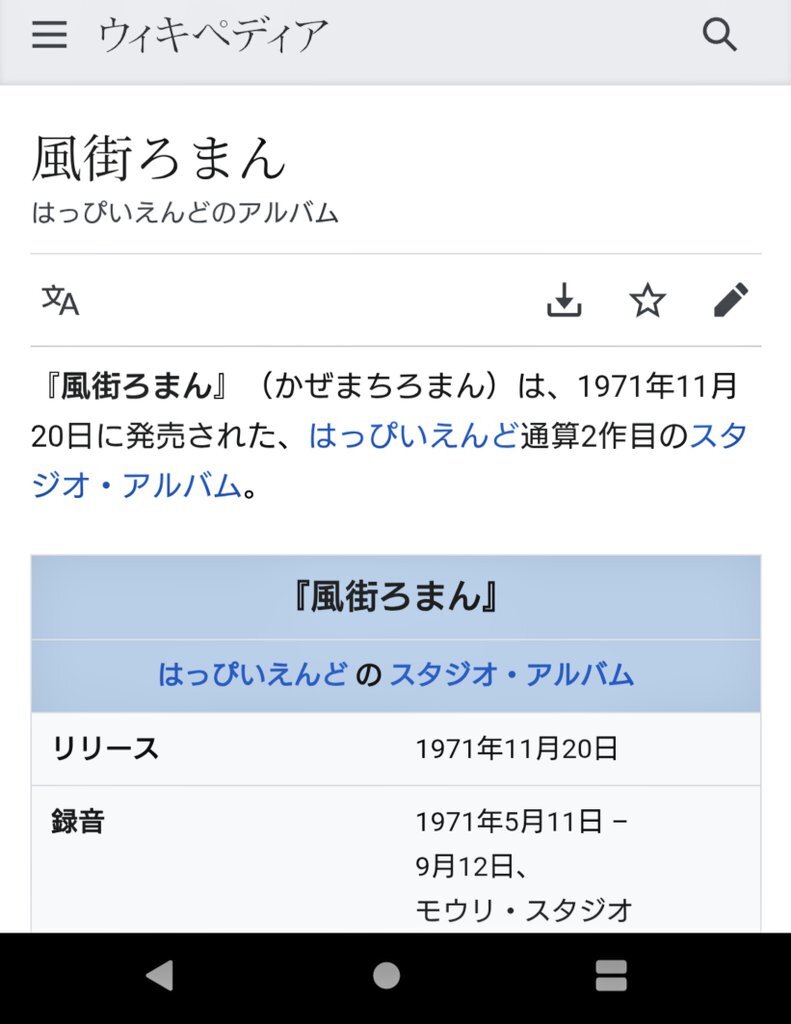Viewport: 791px width, 1024px height.
Task: Go to home screen via navigation bar
Action: point(386,975)
